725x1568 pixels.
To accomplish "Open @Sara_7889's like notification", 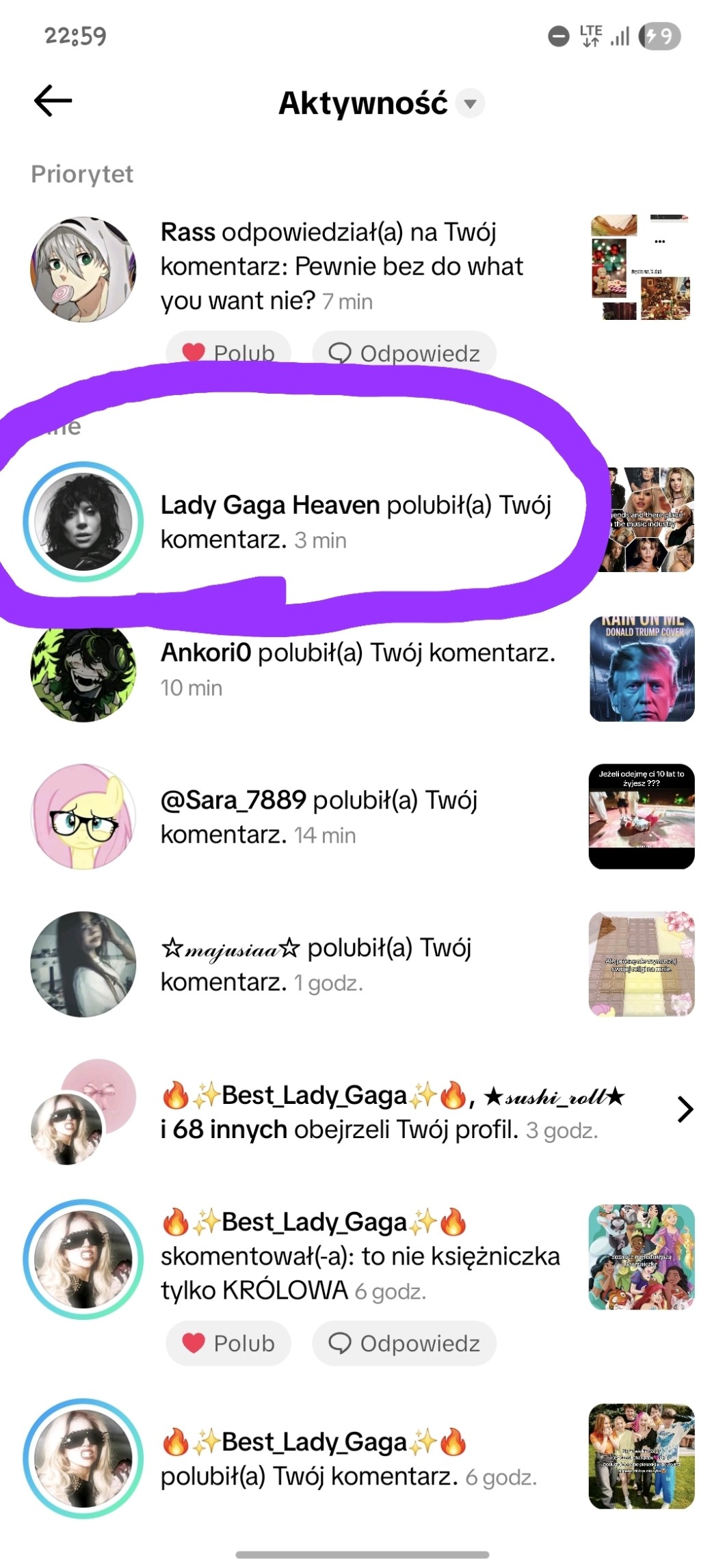I will [x=319, y=817].
